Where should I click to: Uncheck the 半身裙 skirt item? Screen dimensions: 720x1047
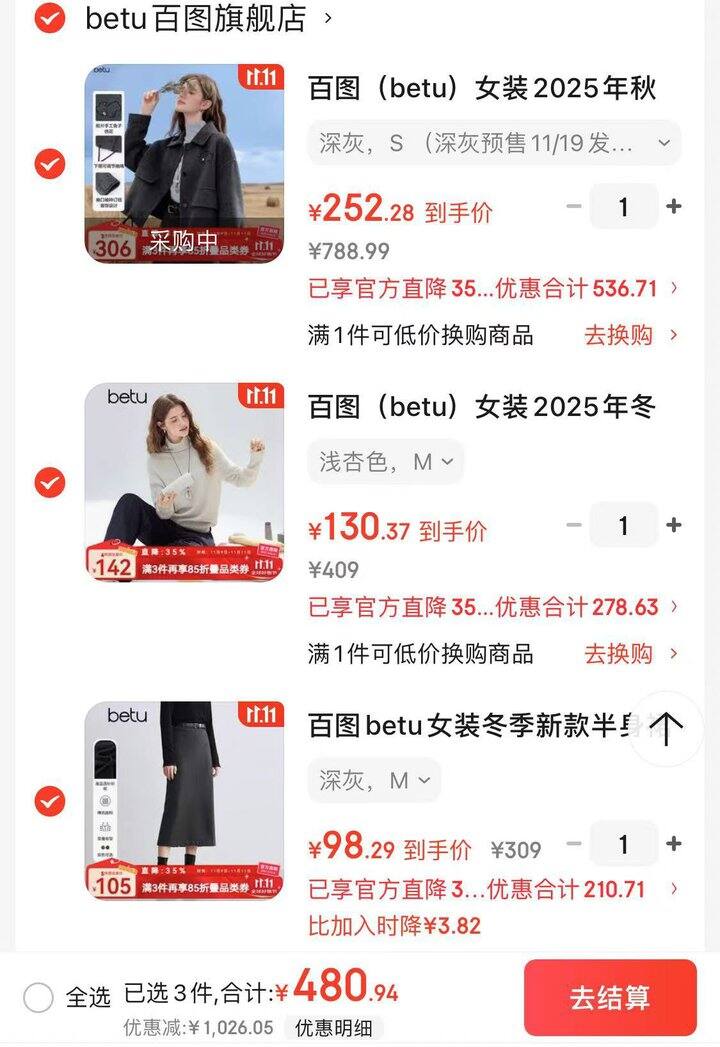point(50,801)
